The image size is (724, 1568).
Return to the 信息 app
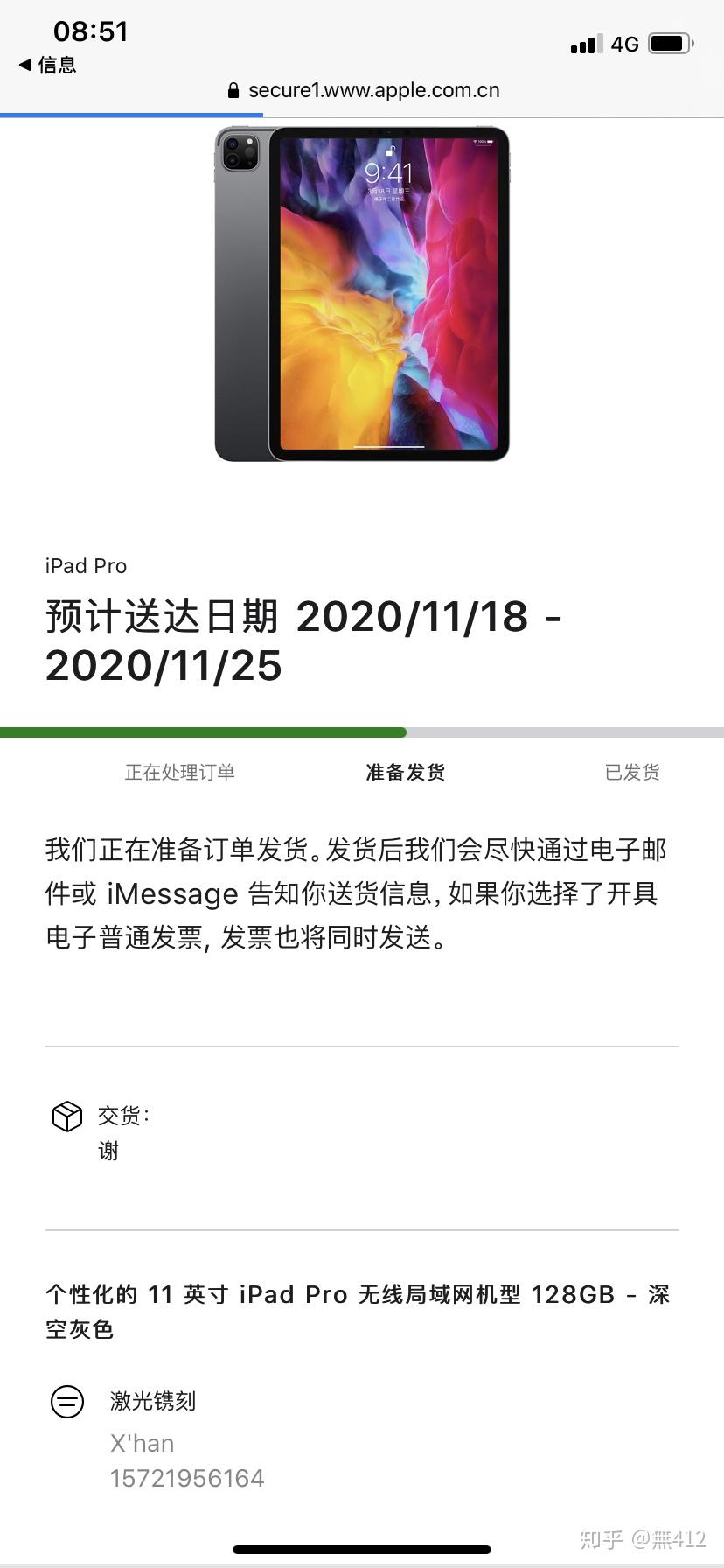(x=47, y=65)
